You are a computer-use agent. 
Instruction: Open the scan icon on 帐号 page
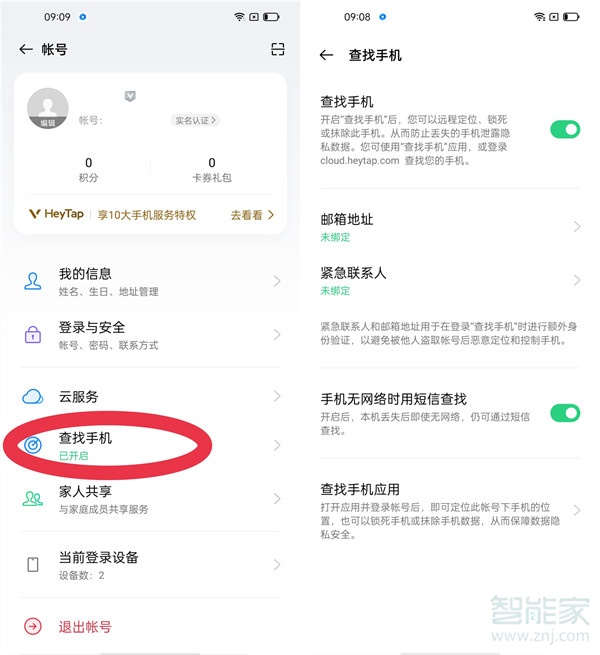coord(277,49)
